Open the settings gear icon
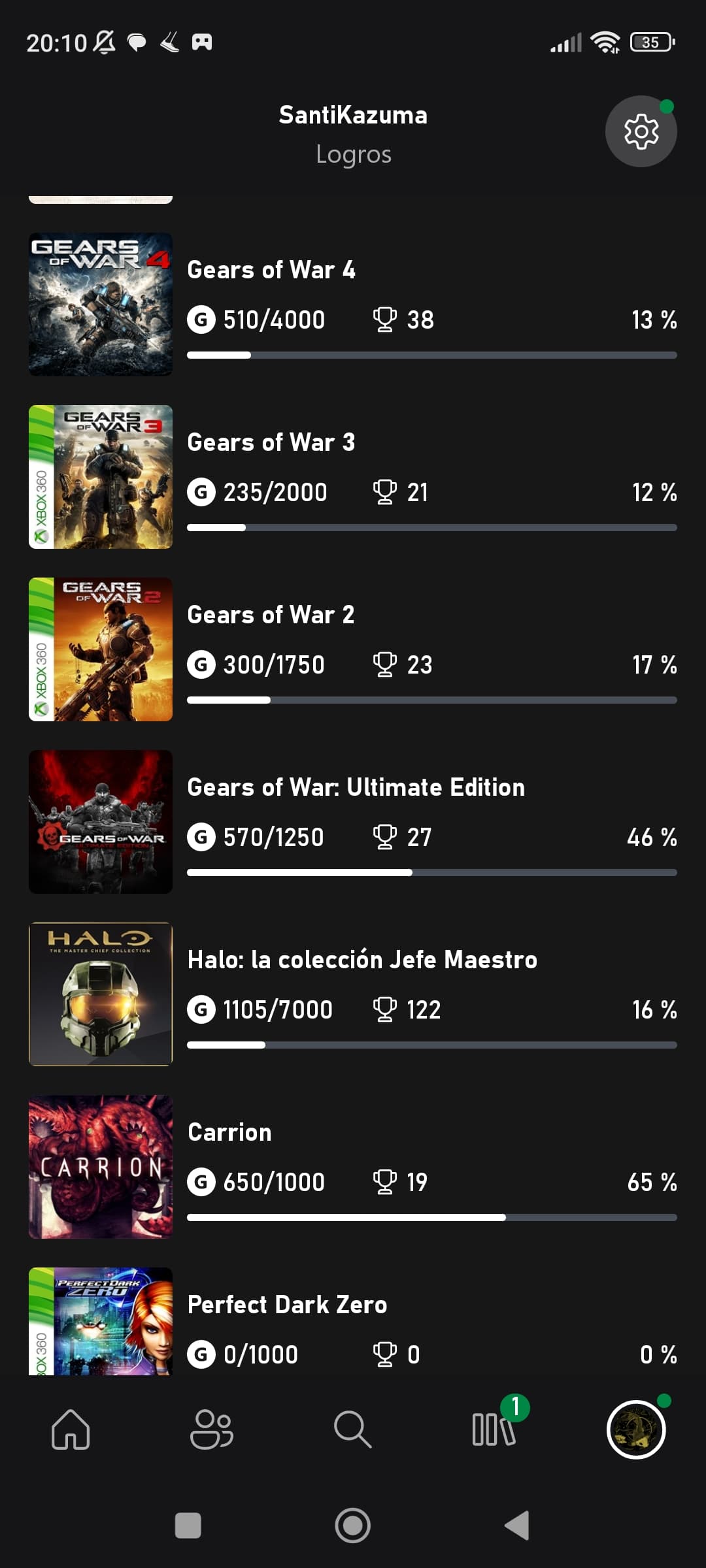The height and width of the screenshot is (1568, 706). click(x=641, y=131)
